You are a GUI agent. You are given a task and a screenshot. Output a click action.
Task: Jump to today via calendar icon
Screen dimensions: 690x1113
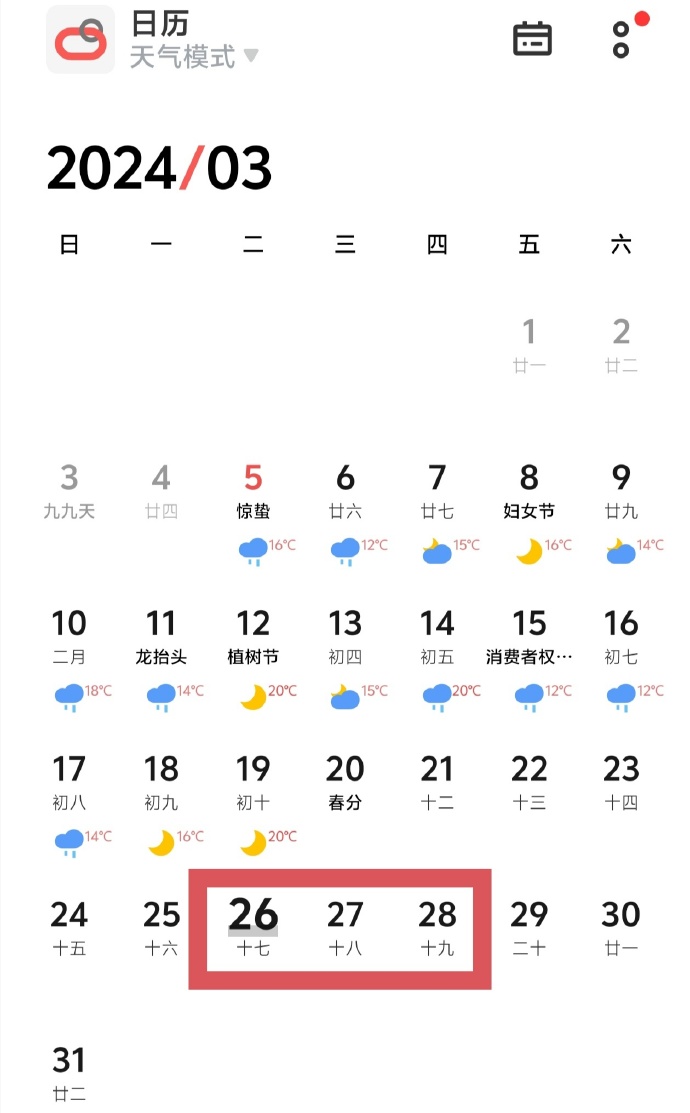(532, 38)
